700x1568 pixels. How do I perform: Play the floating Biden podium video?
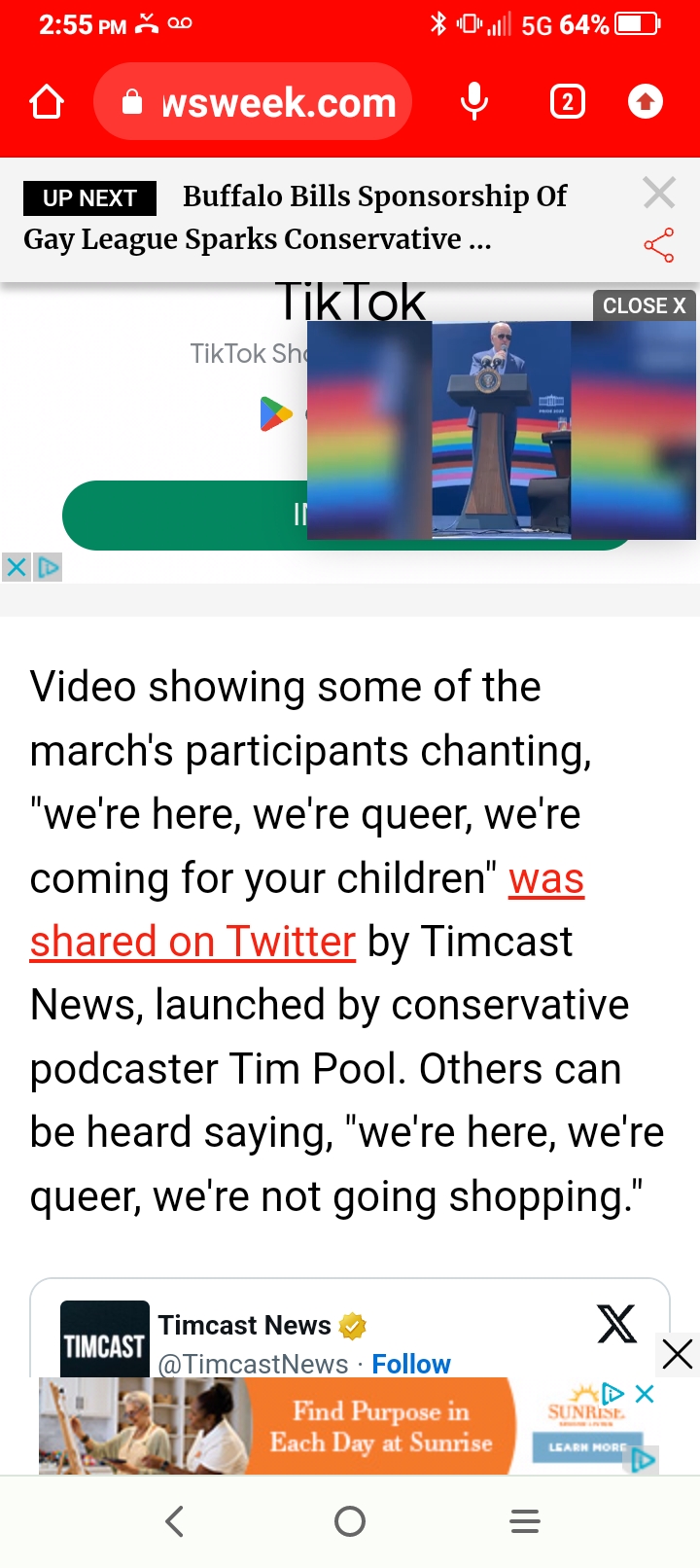(x=501, y=430)
